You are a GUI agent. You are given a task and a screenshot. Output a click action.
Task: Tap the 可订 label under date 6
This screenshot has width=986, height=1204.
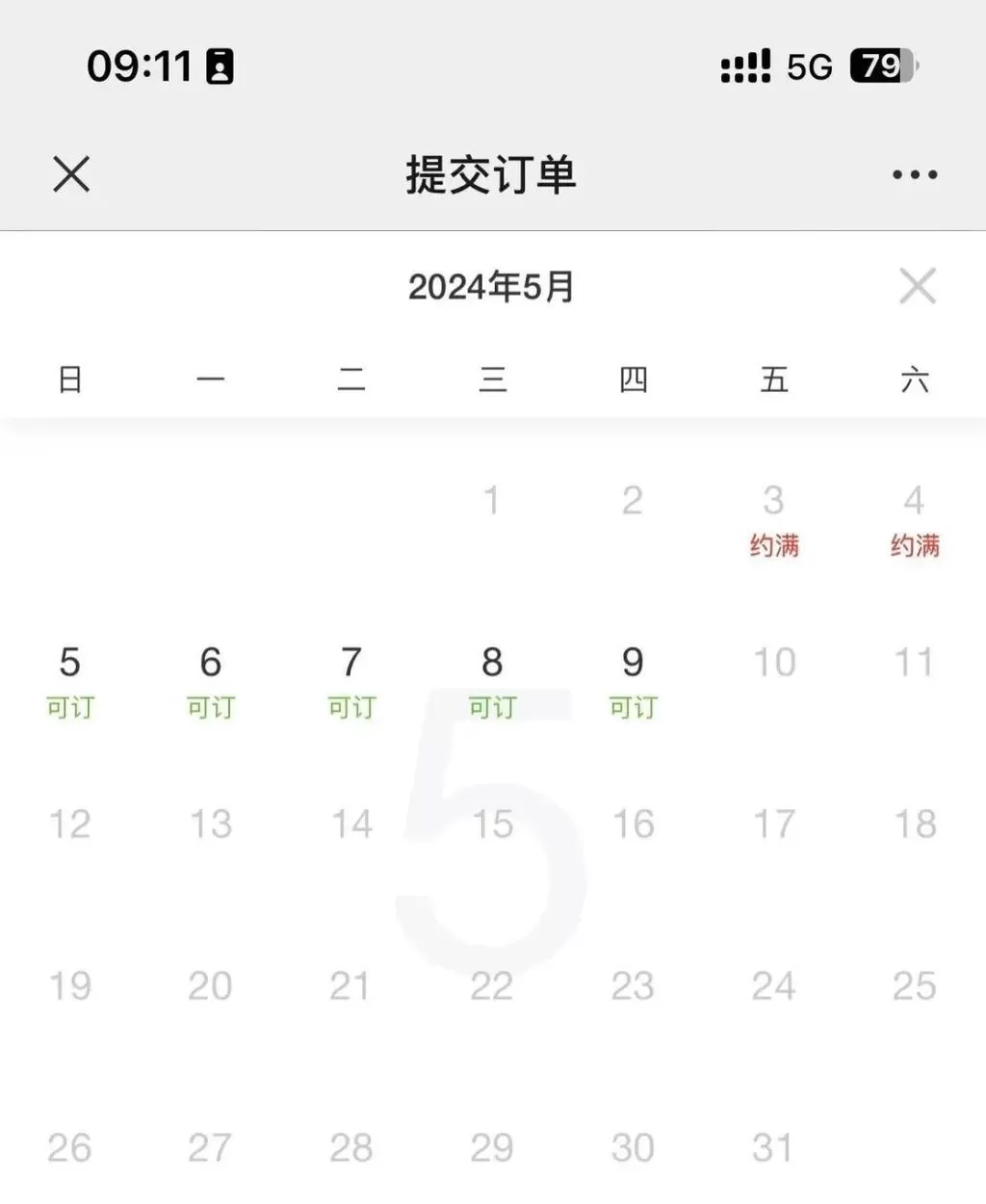pos(211,707)
